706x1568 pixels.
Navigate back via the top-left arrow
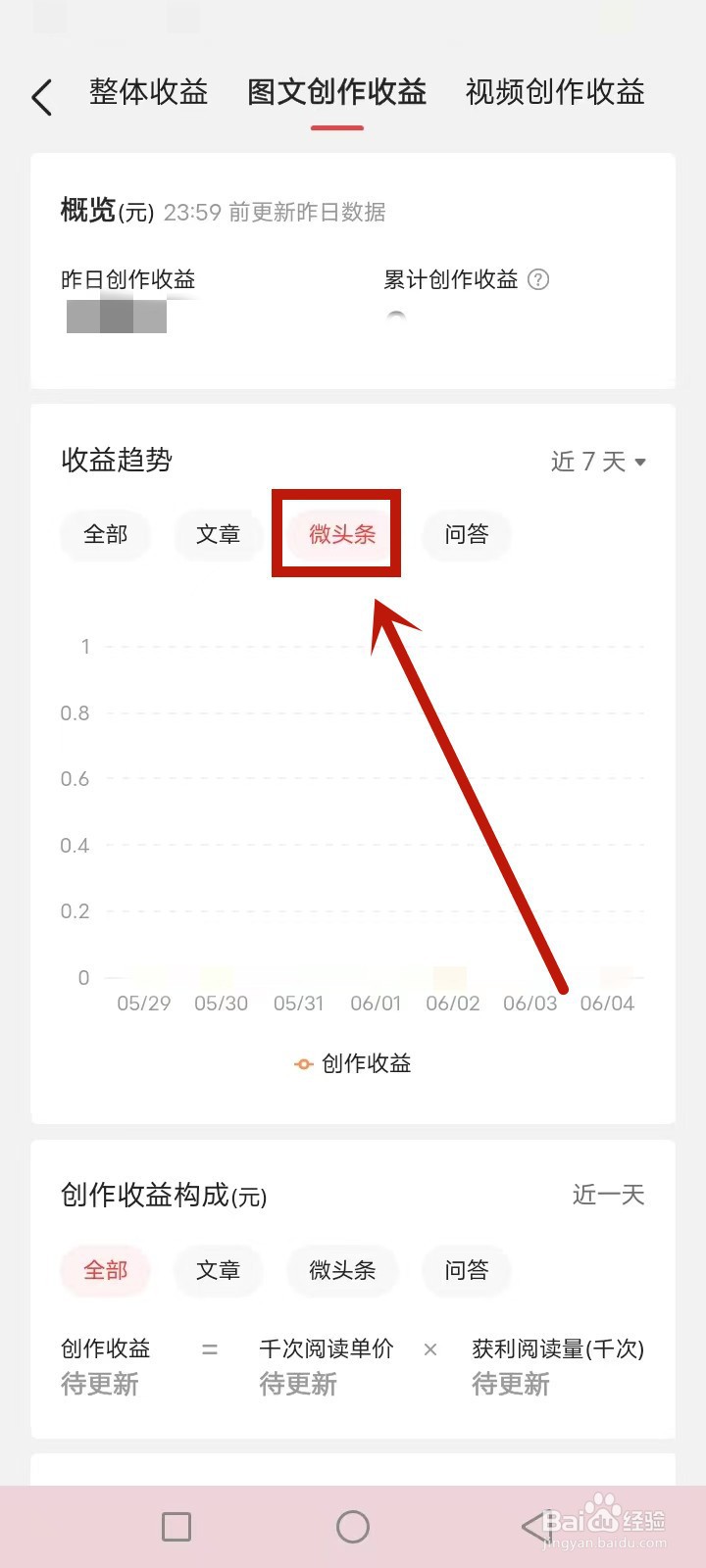[42, 97]
